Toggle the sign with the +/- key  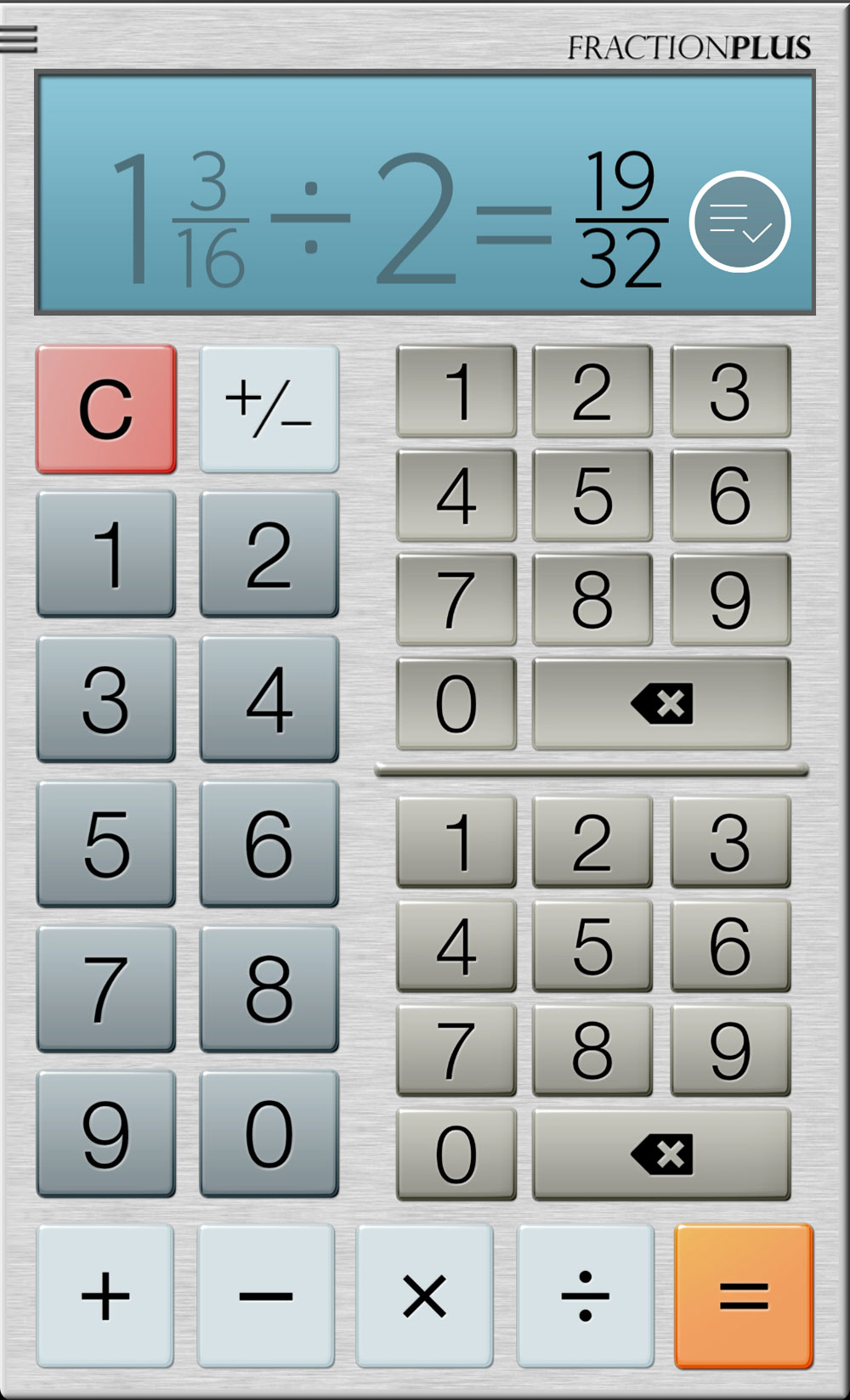(269, 409)
